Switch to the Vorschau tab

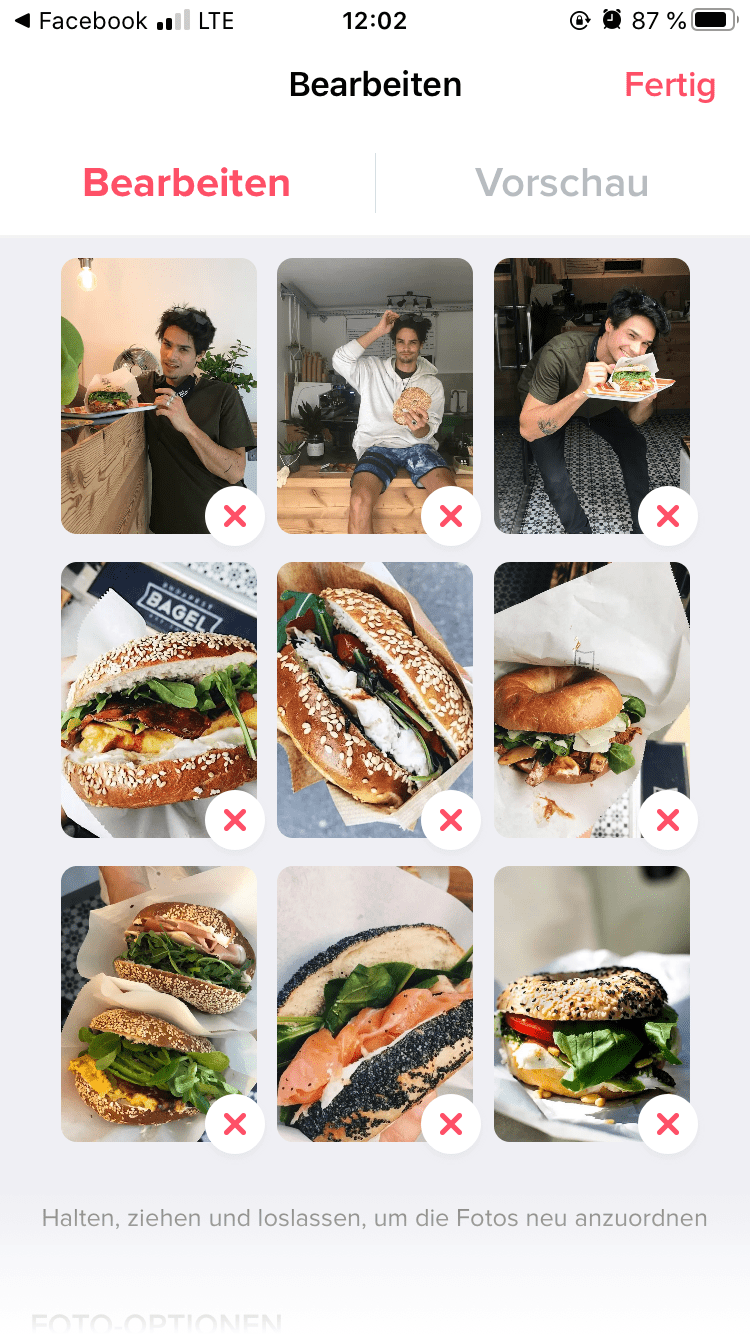[562, 183]
